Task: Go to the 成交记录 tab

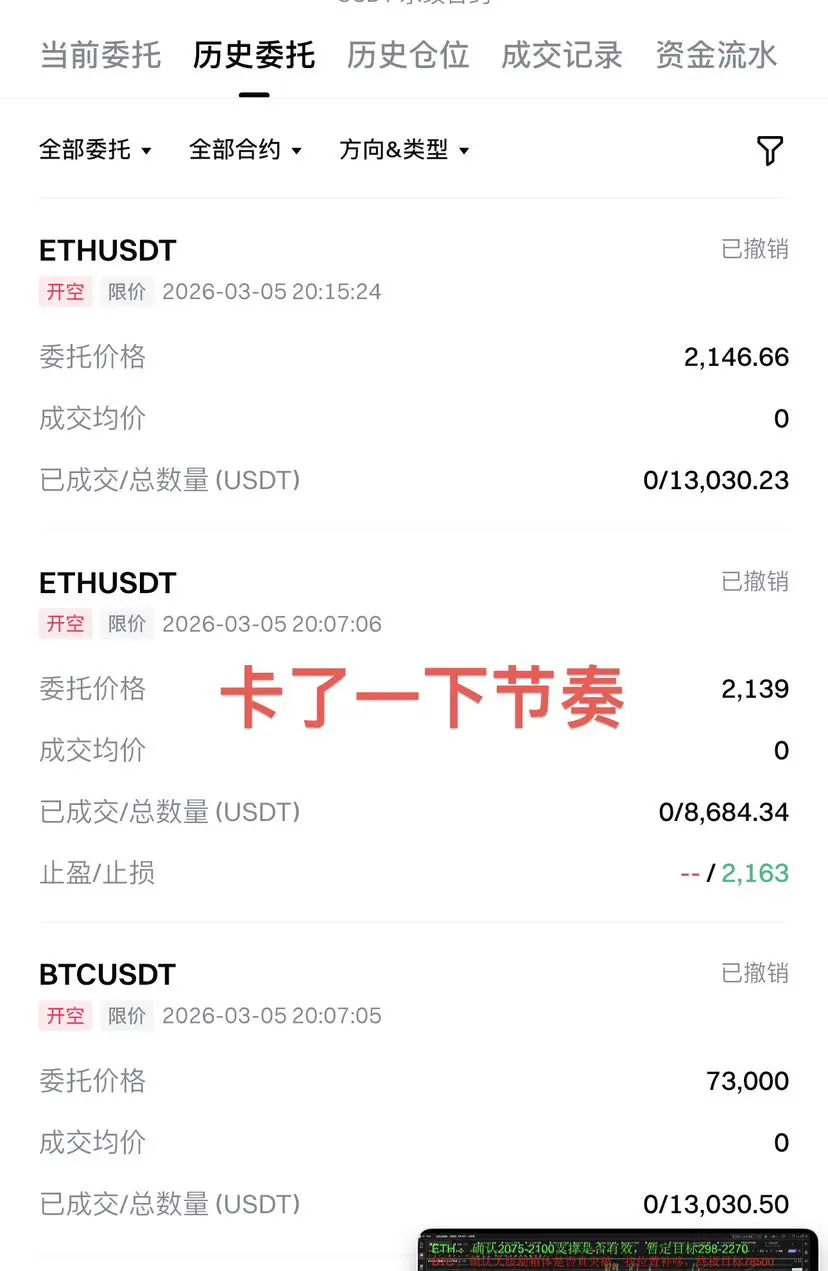Action: 562,55
